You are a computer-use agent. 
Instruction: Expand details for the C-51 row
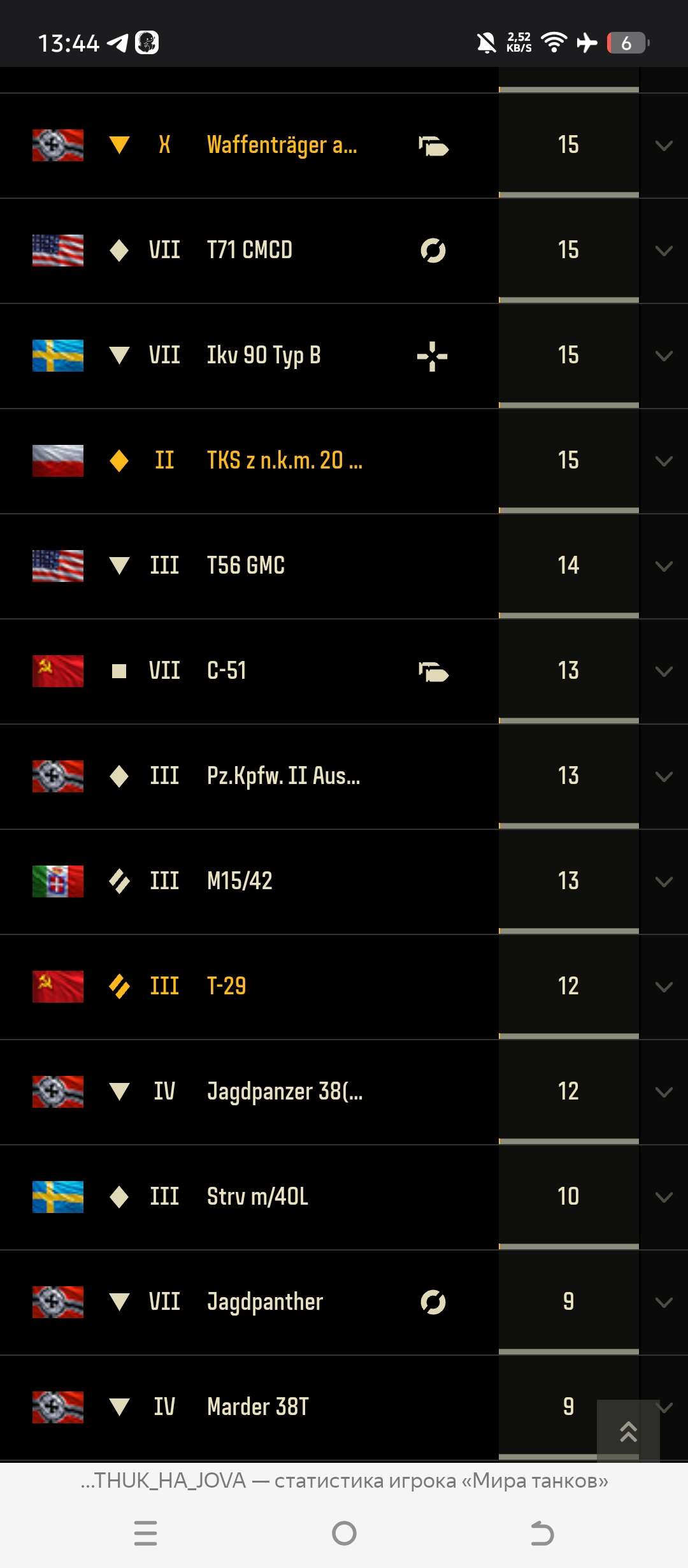[x=663, y=671]
